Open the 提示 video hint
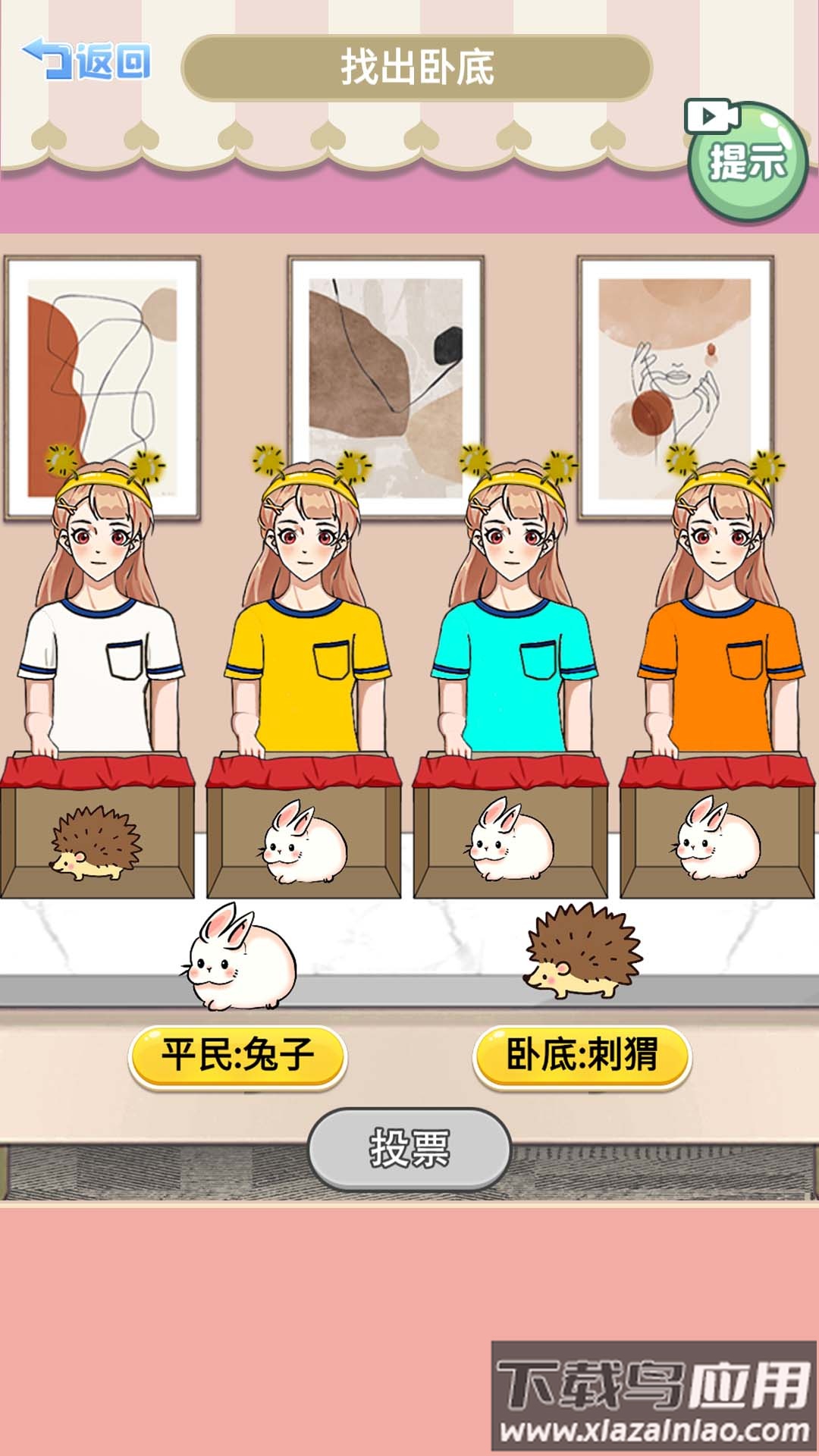819x1456 pixels. (746, 161)
